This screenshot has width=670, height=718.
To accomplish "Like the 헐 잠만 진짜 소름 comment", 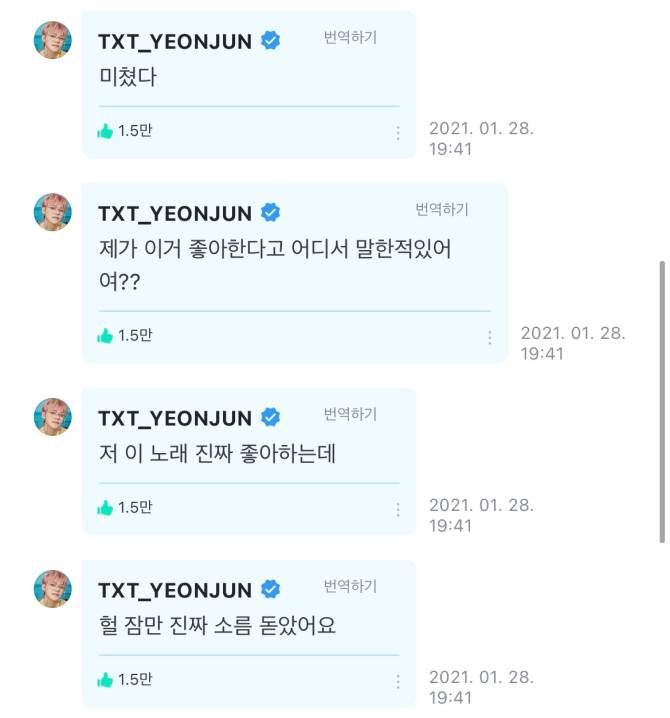I will click(x=105, y=680).
